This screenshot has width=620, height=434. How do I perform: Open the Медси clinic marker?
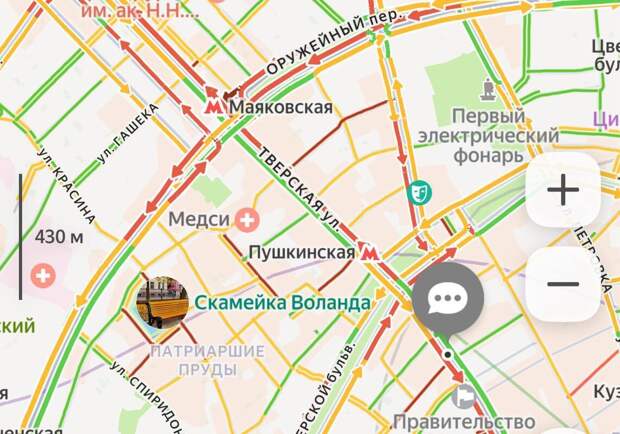coord(246,218)
